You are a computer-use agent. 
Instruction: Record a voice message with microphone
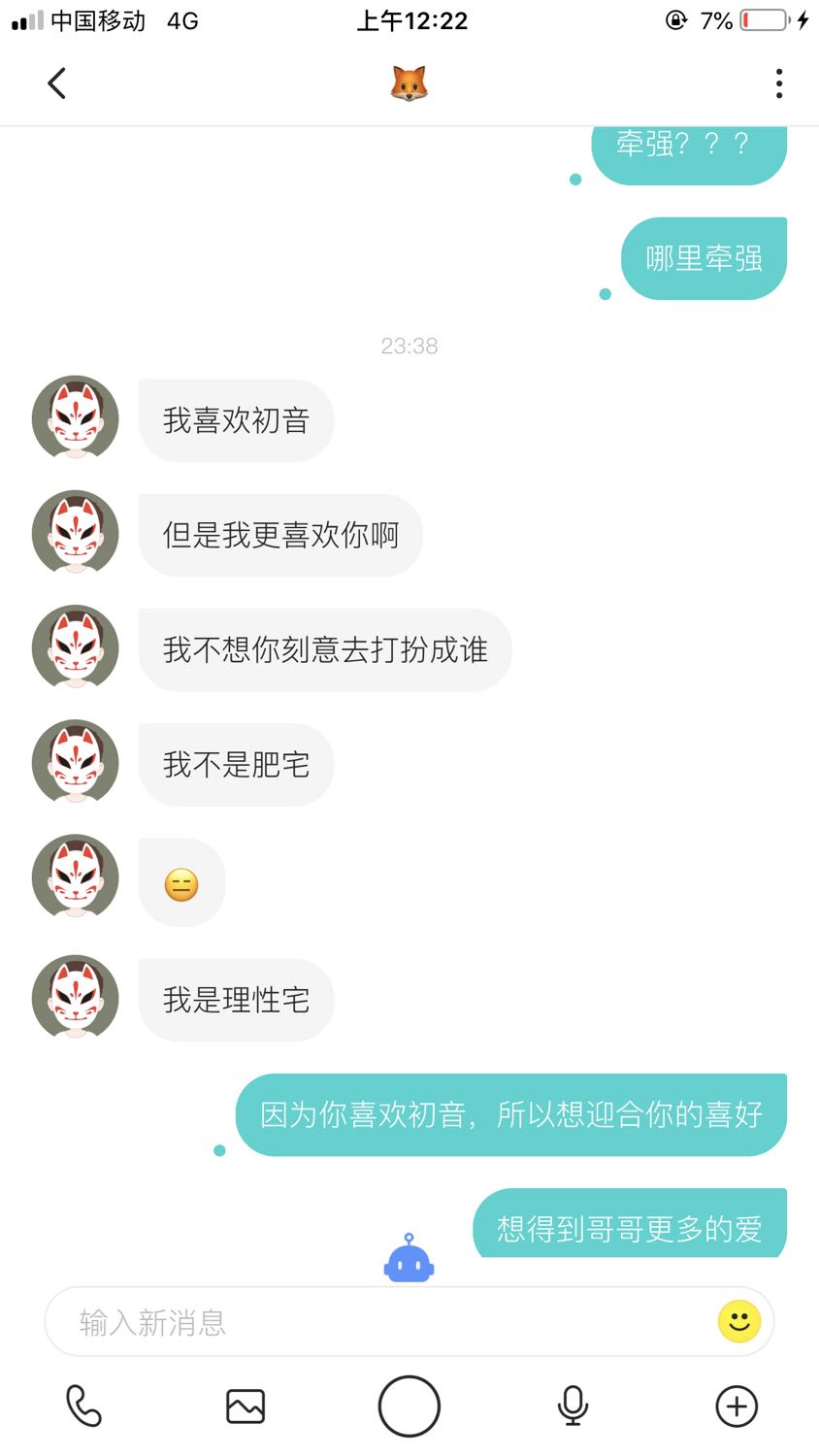click(x=573, y=1406)
